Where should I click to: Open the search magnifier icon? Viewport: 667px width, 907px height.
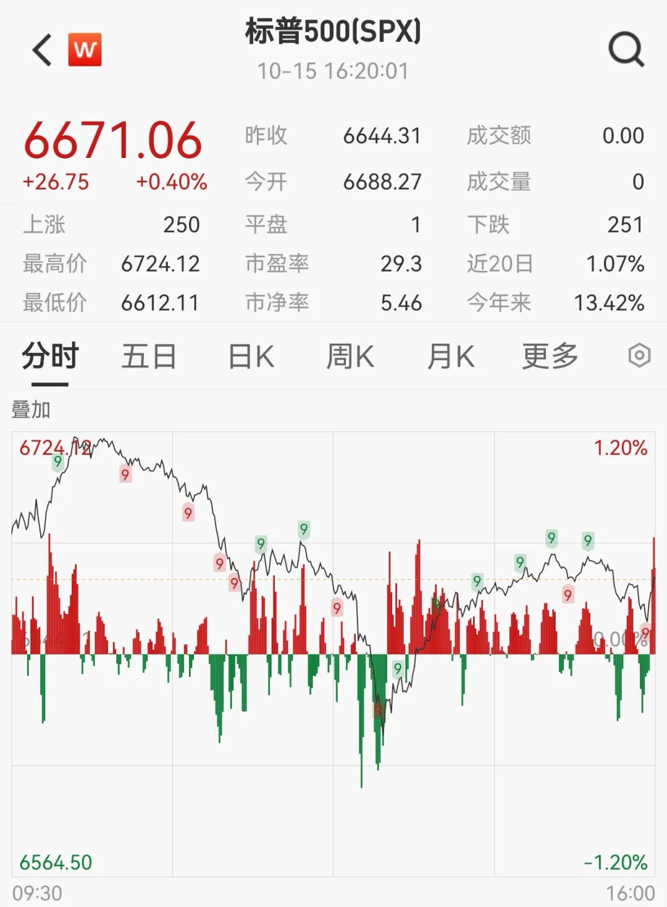[627, 49]
